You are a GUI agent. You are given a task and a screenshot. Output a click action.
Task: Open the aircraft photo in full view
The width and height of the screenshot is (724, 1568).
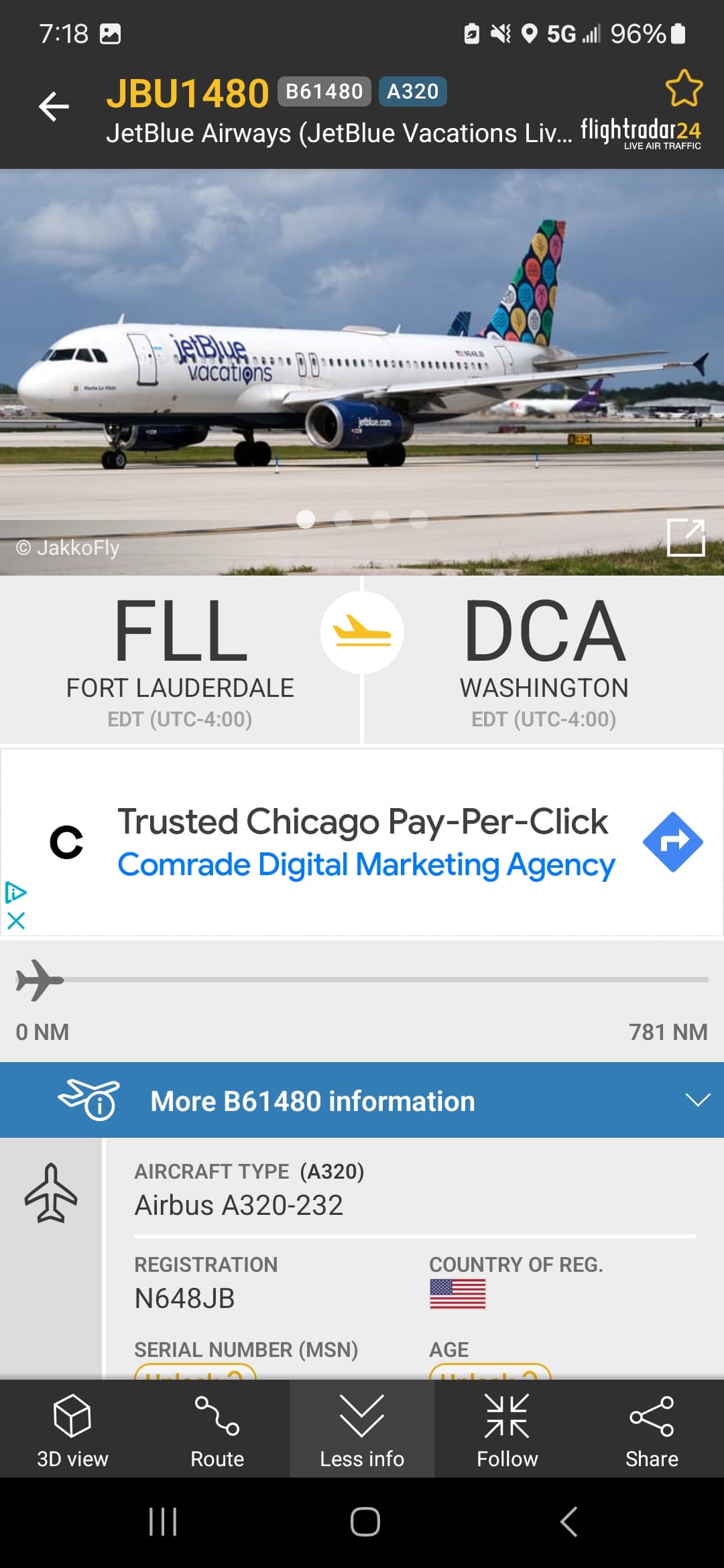click(x=686, y=537)
